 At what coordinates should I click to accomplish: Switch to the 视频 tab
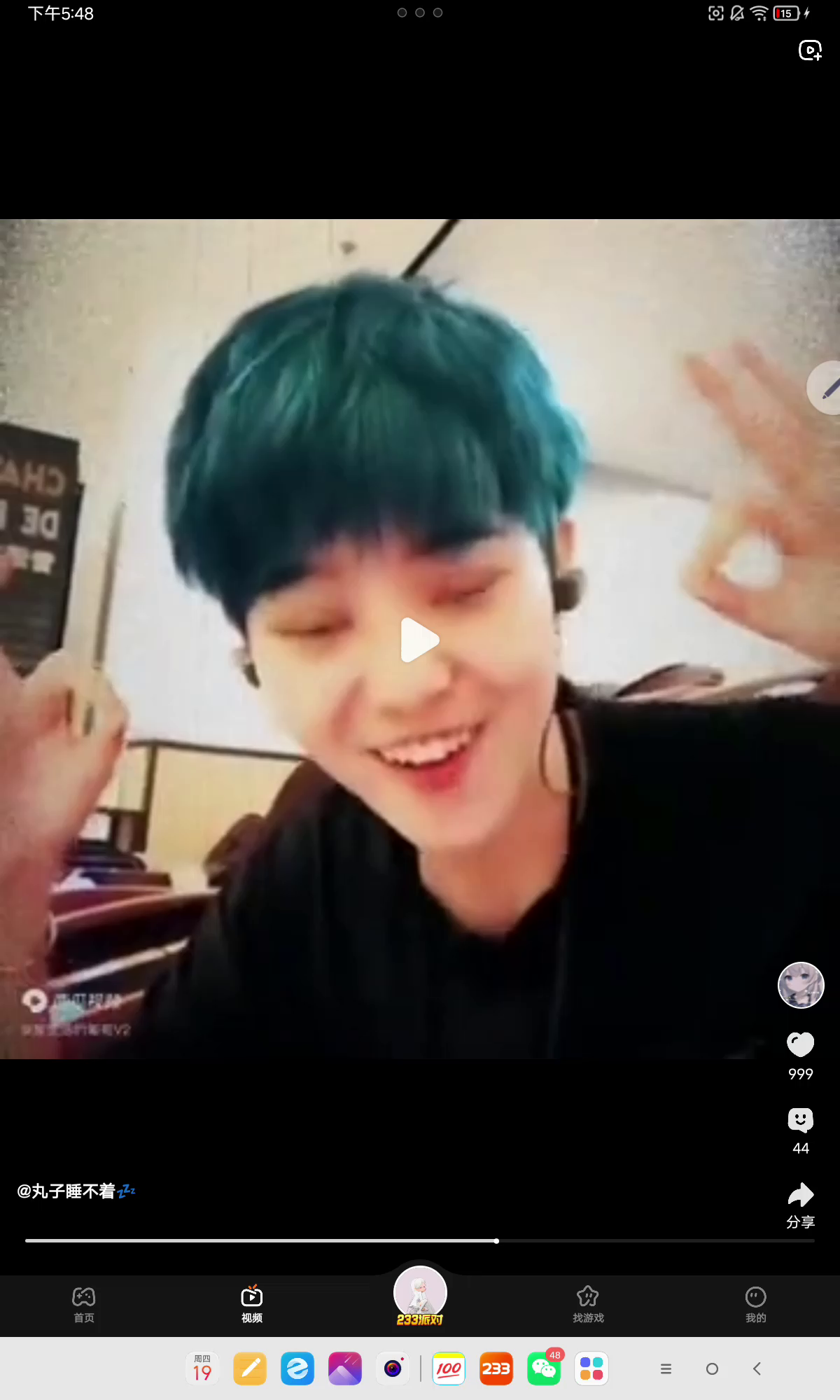pos(252,1305)
